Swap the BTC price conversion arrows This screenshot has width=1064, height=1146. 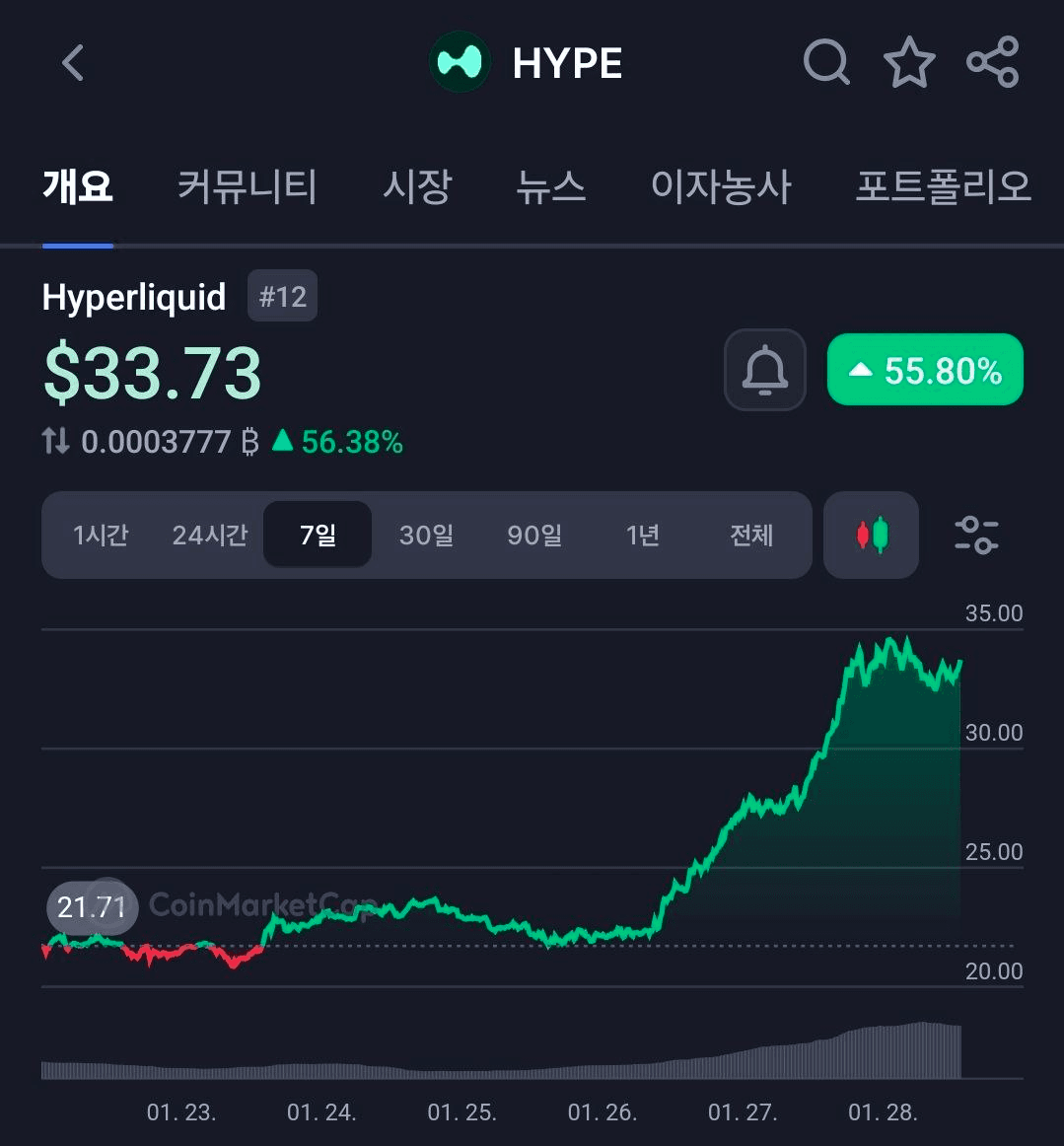pyautogui.click(x=56, y=442)
